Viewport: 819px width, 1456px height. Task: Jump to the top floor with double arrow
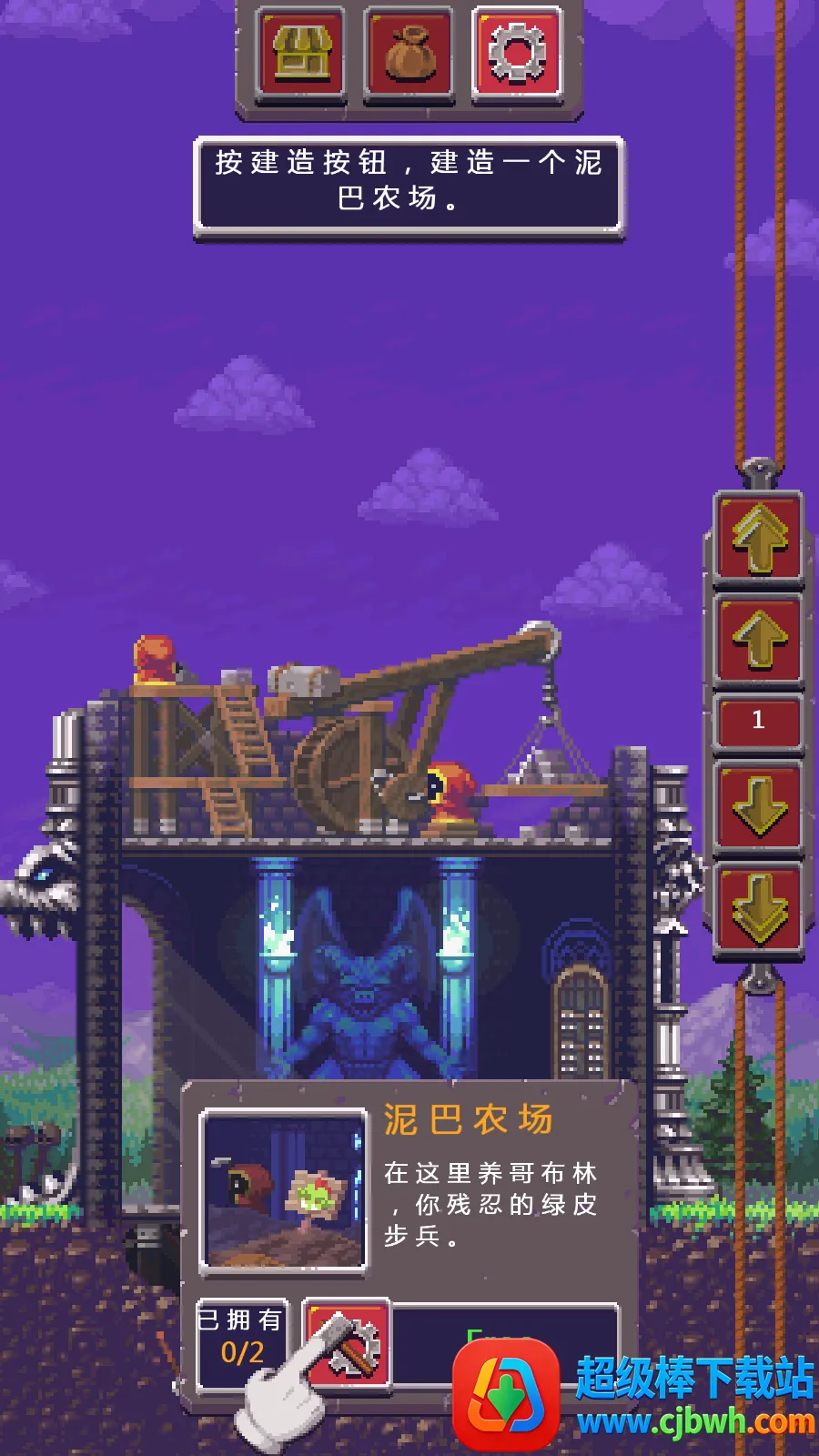(759, 539)
